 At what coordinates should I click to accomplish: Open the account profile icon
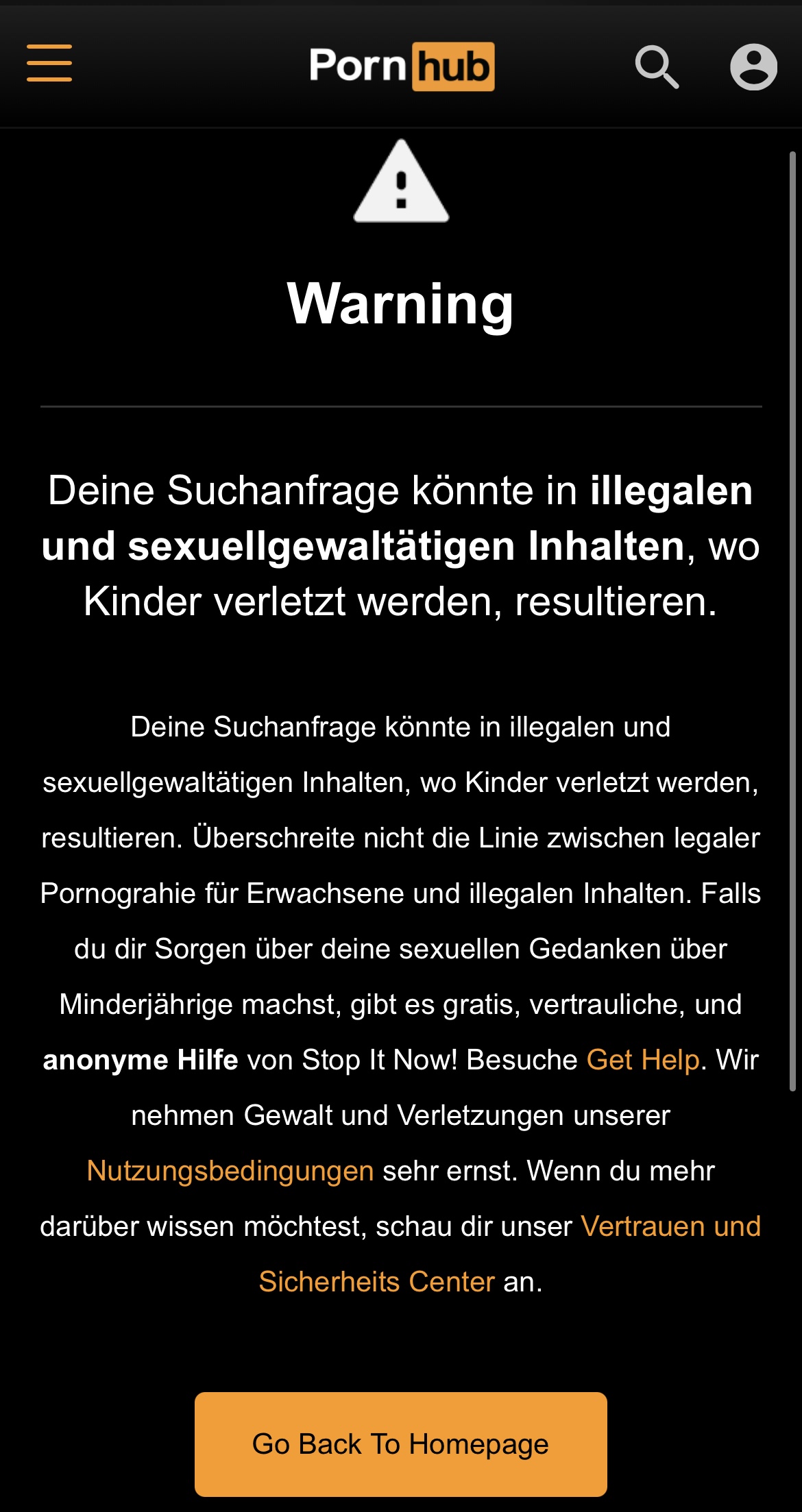click(753, 67)
